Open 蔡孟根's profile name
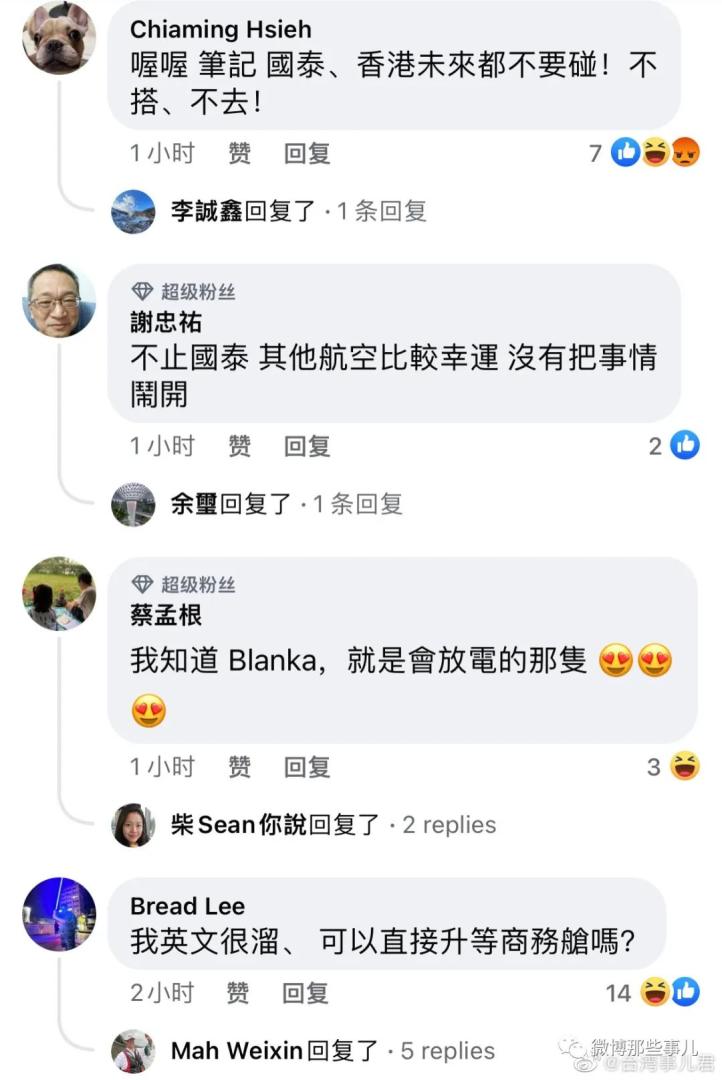The image size is (722, 1080). tap(166, 615)
